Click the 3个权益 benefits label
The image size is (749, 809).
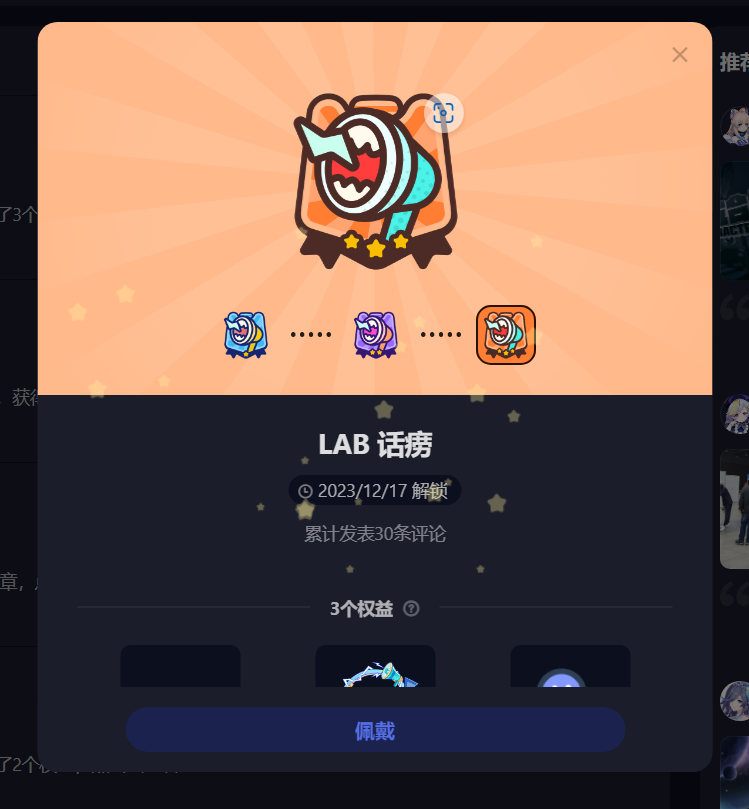coord(361,608)
